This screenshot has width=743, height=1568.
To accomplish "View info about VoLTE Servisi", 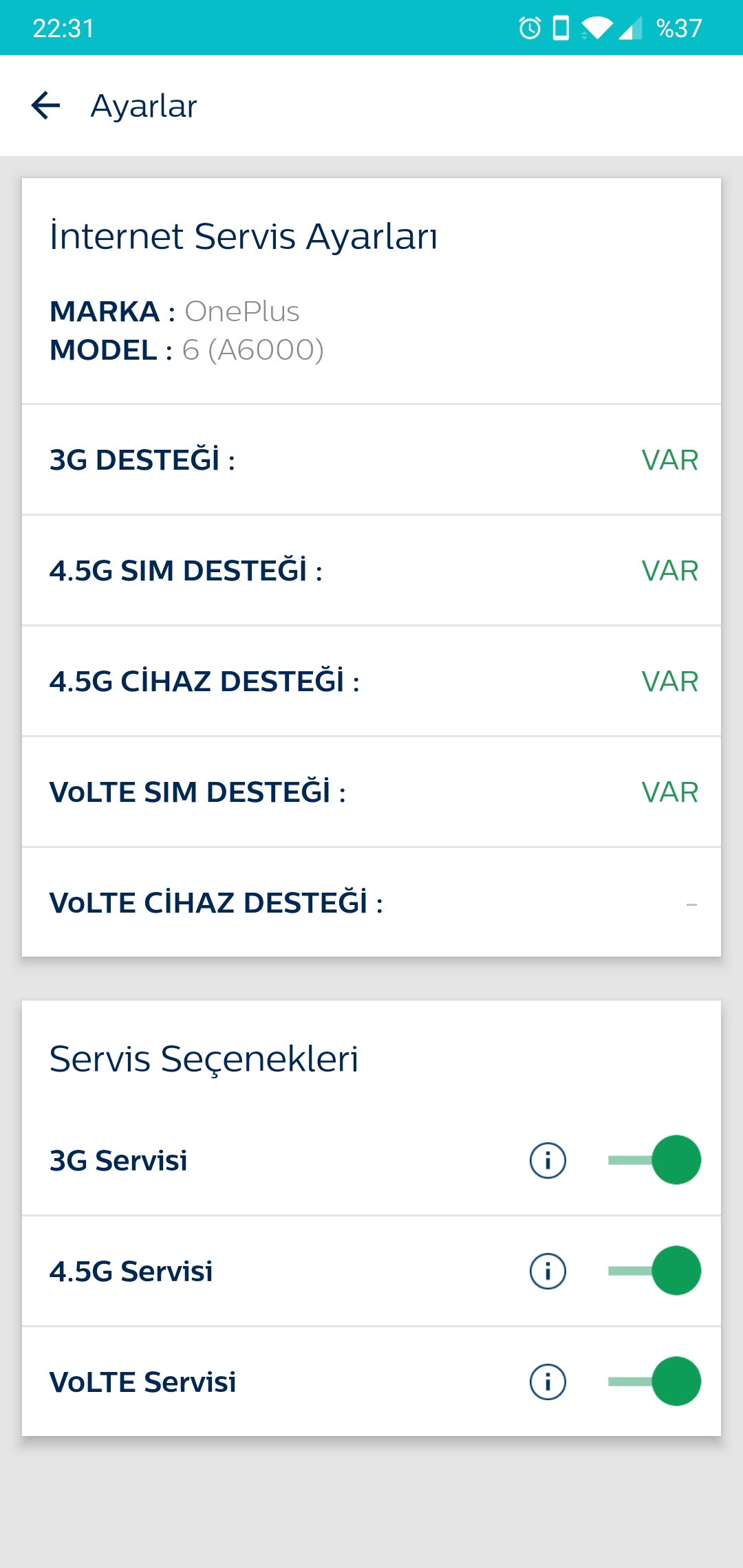I will (548, 1382).
